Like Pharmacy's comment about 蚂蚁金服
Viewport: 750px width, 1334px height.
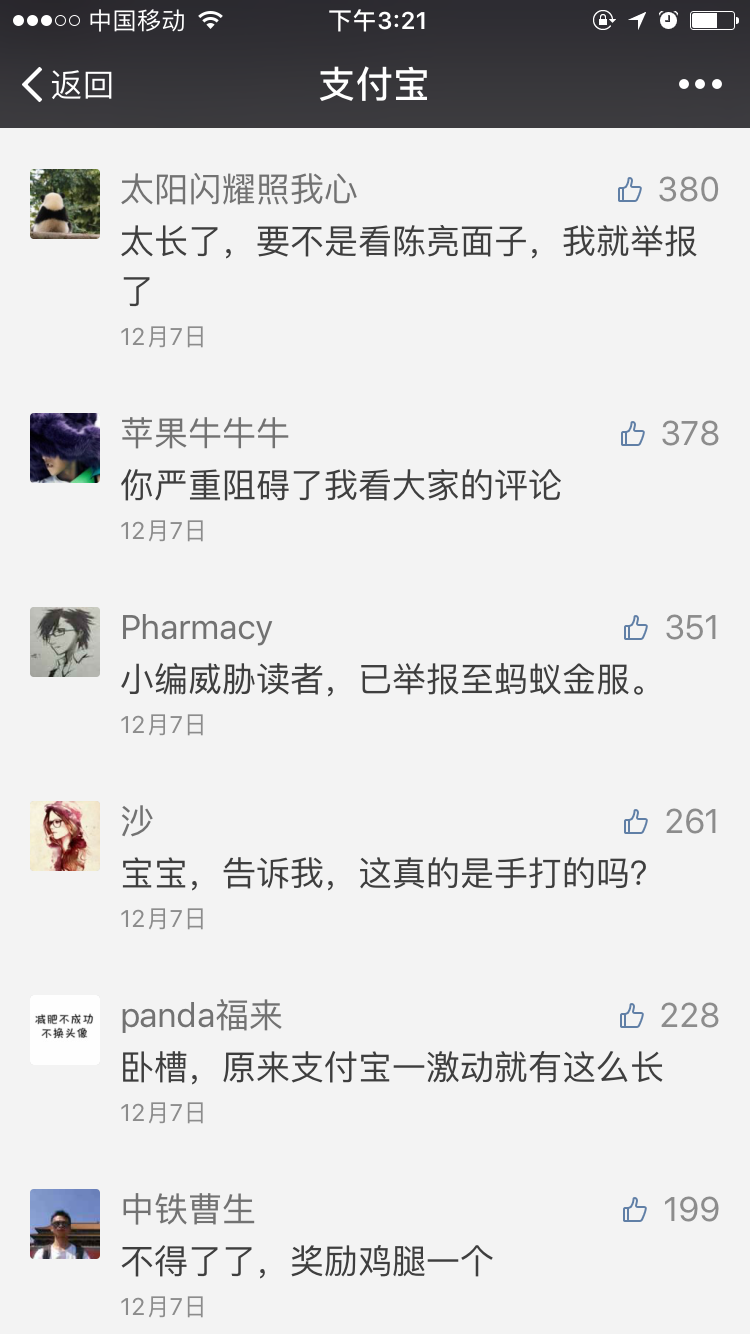coord(634,627)
